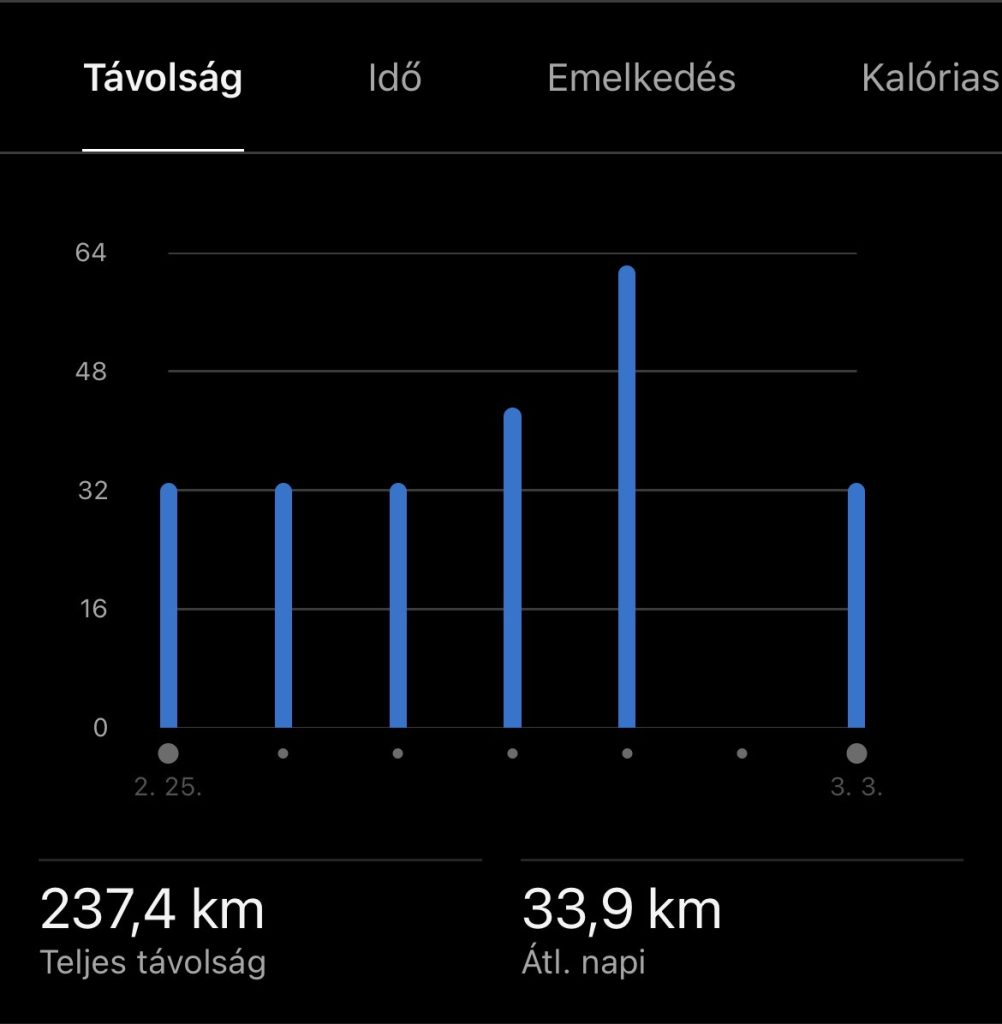The width and height of the screenshot is (1002, 1024).
Task: Open the Emelkedés tab
Action: 641,79
